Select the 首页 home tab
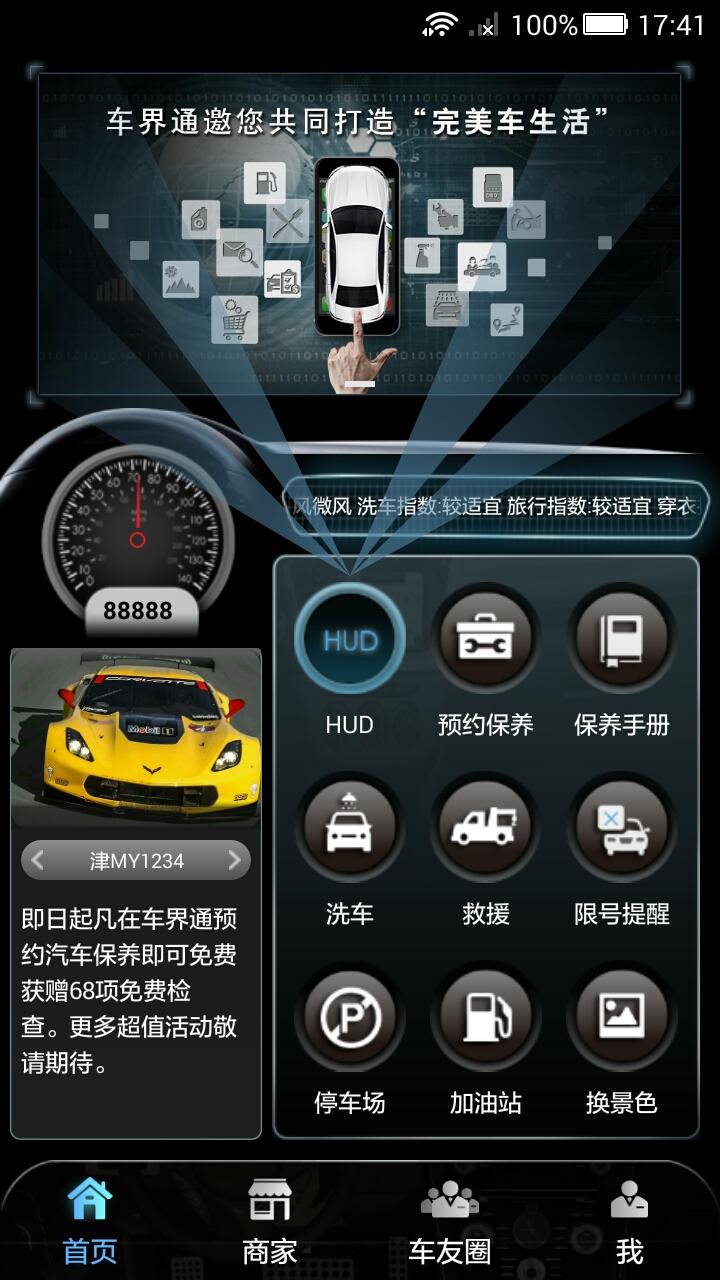720x1280 pixels. 90,1222
